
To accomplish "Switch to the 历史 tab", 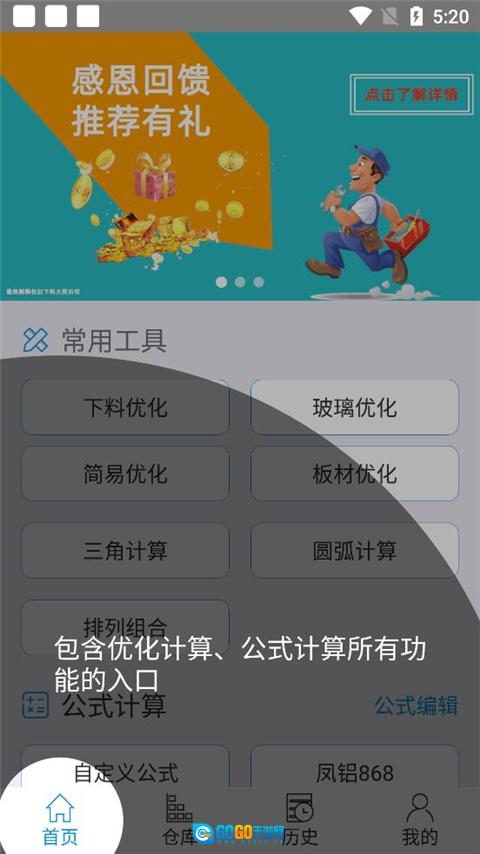I will click(x=300, y=819).
